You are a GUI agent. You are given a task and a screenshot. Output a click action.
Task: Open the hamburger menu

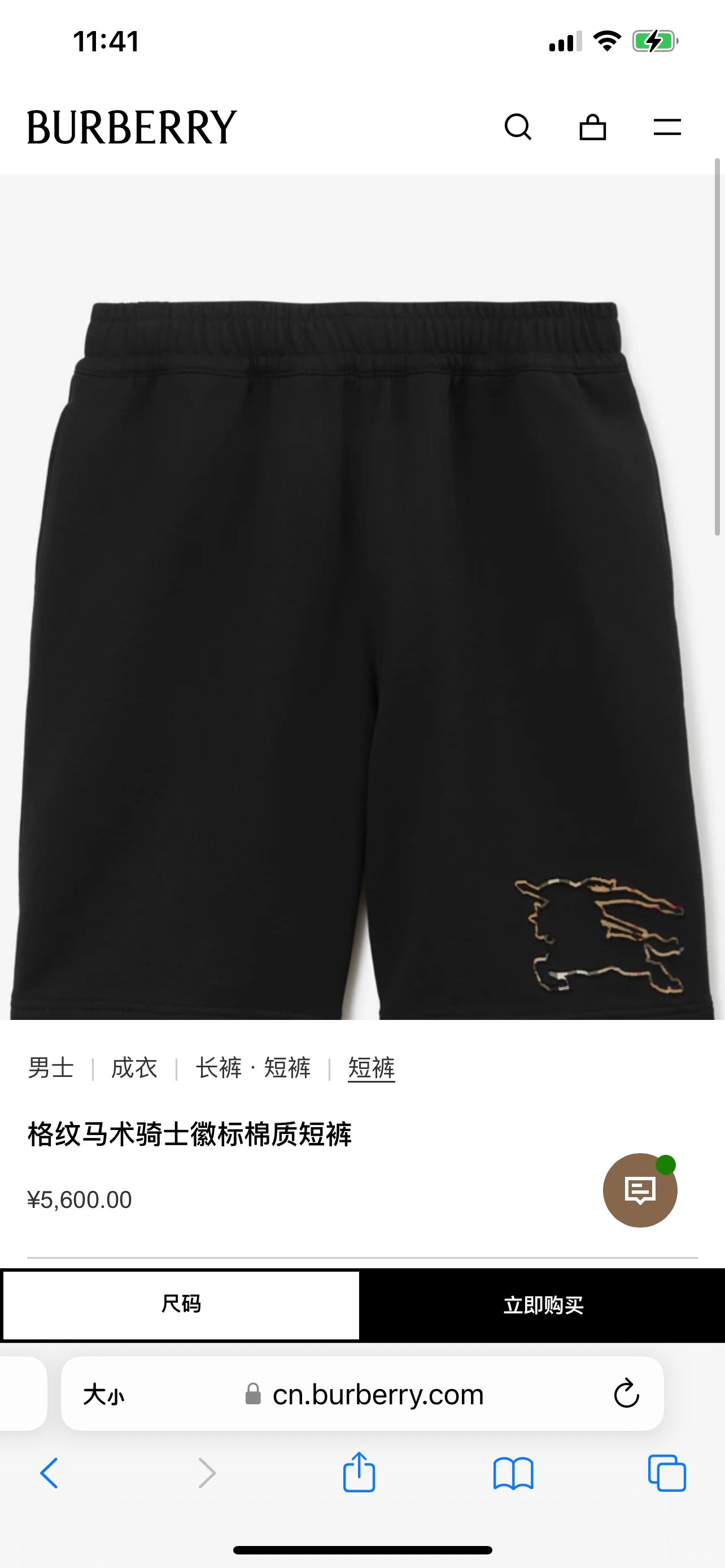point(667,127)
